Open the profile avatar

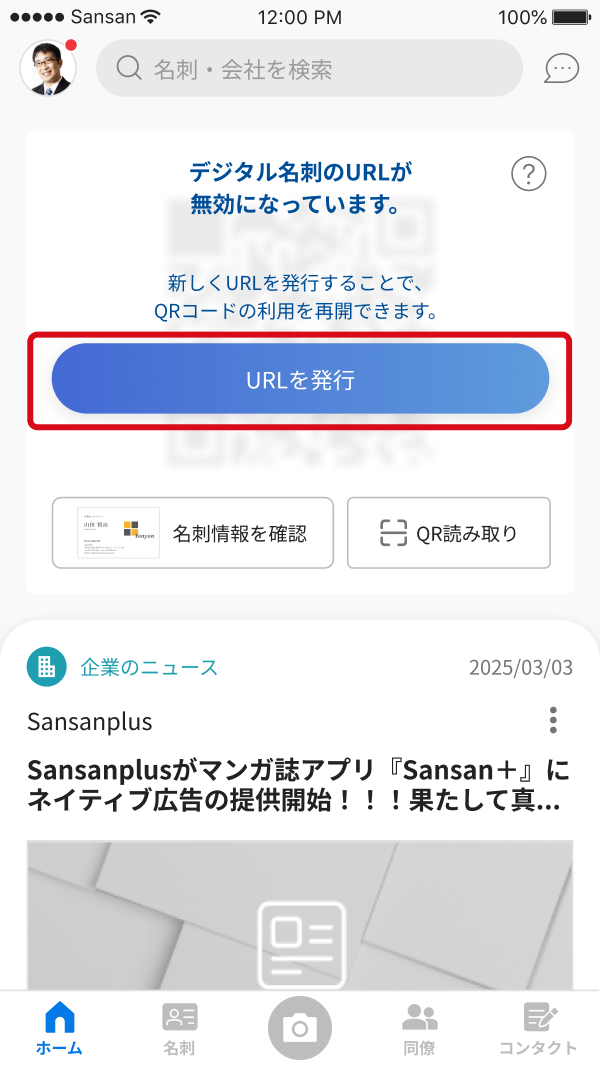point(48,69)
